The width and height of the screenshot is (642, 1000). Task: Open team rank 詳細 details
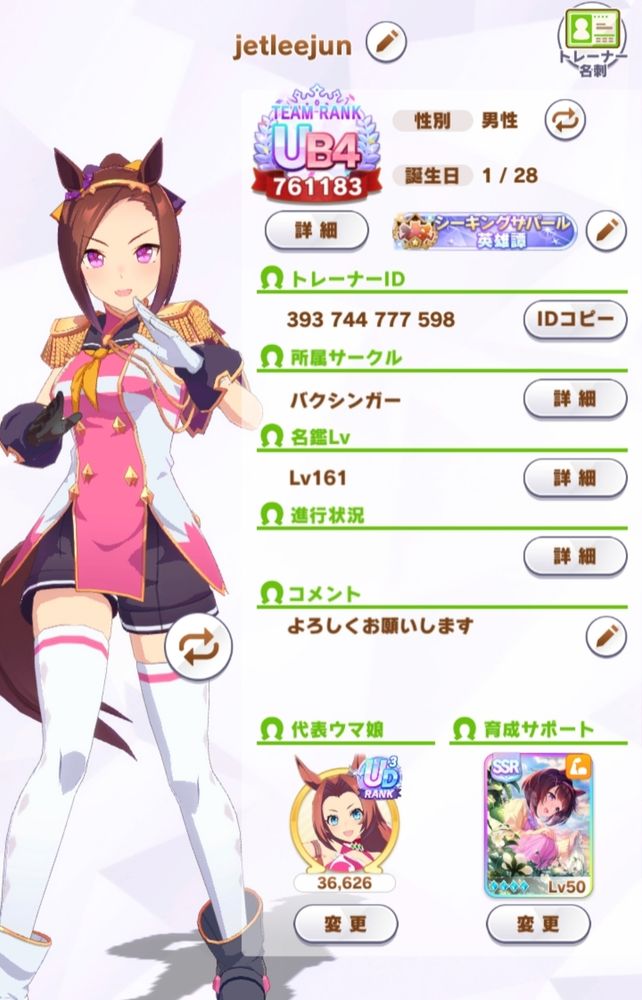point(317,229)
